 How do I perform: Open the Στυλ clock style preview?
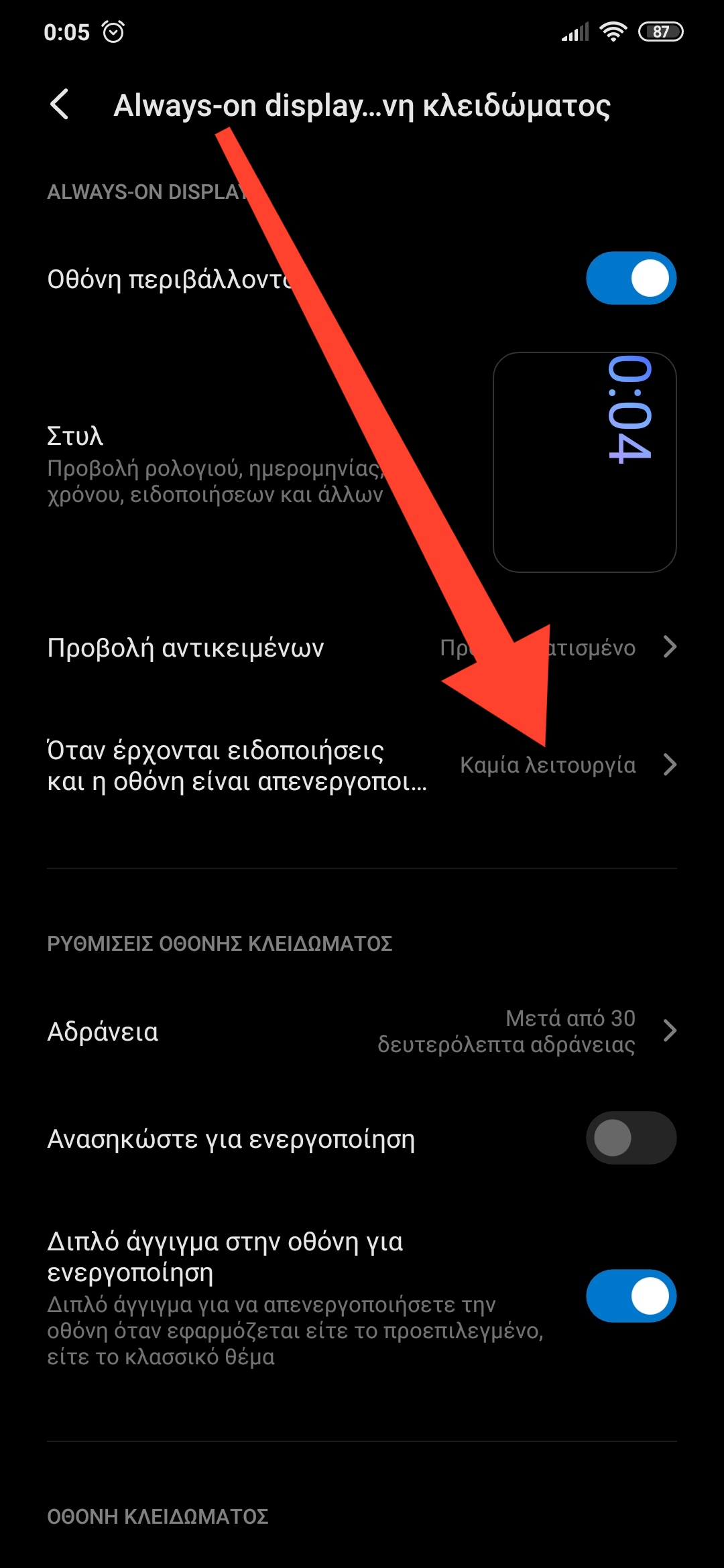[x=585, y=462]
